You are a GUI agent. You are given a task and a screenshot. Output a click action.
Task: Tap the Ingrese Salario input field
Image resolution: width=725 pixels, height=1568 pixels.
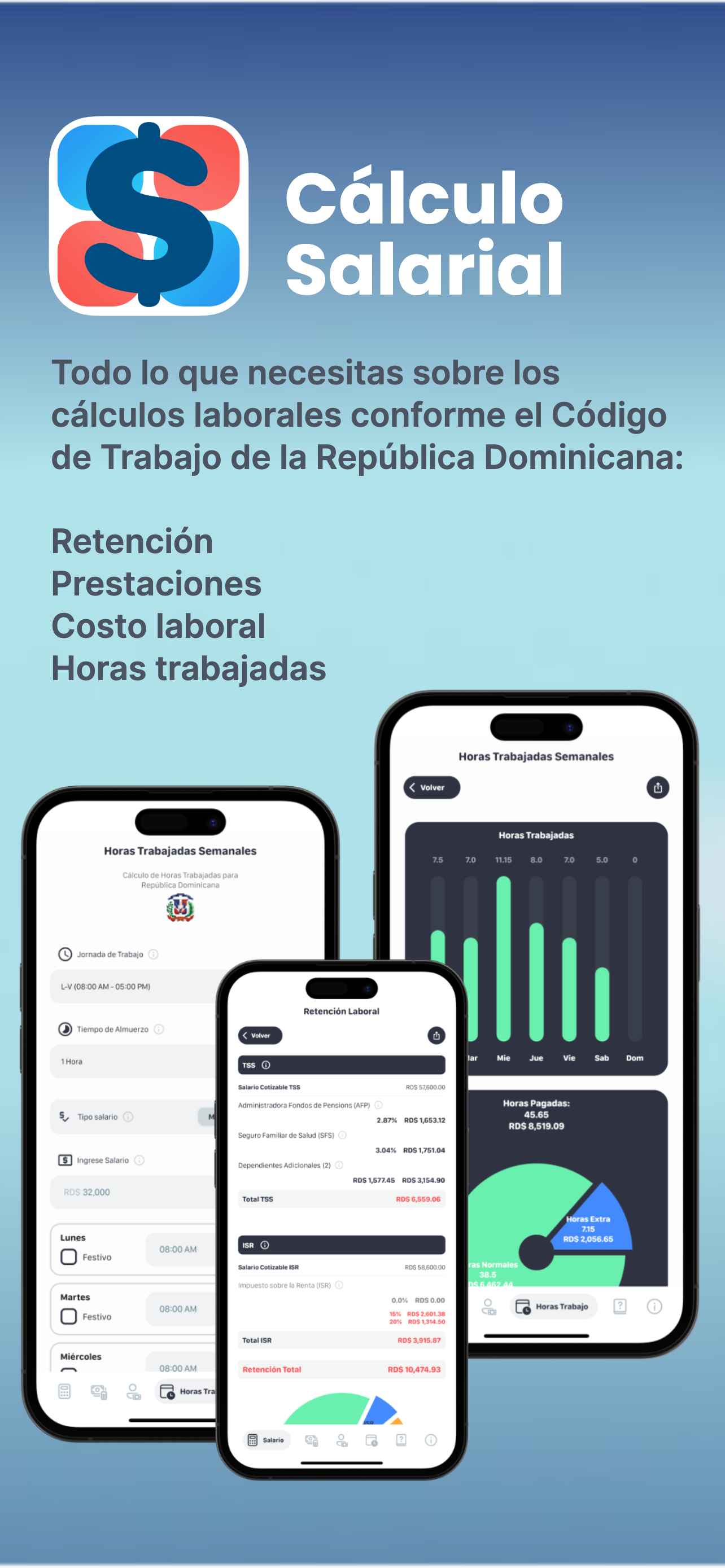tap(132, 1192)
